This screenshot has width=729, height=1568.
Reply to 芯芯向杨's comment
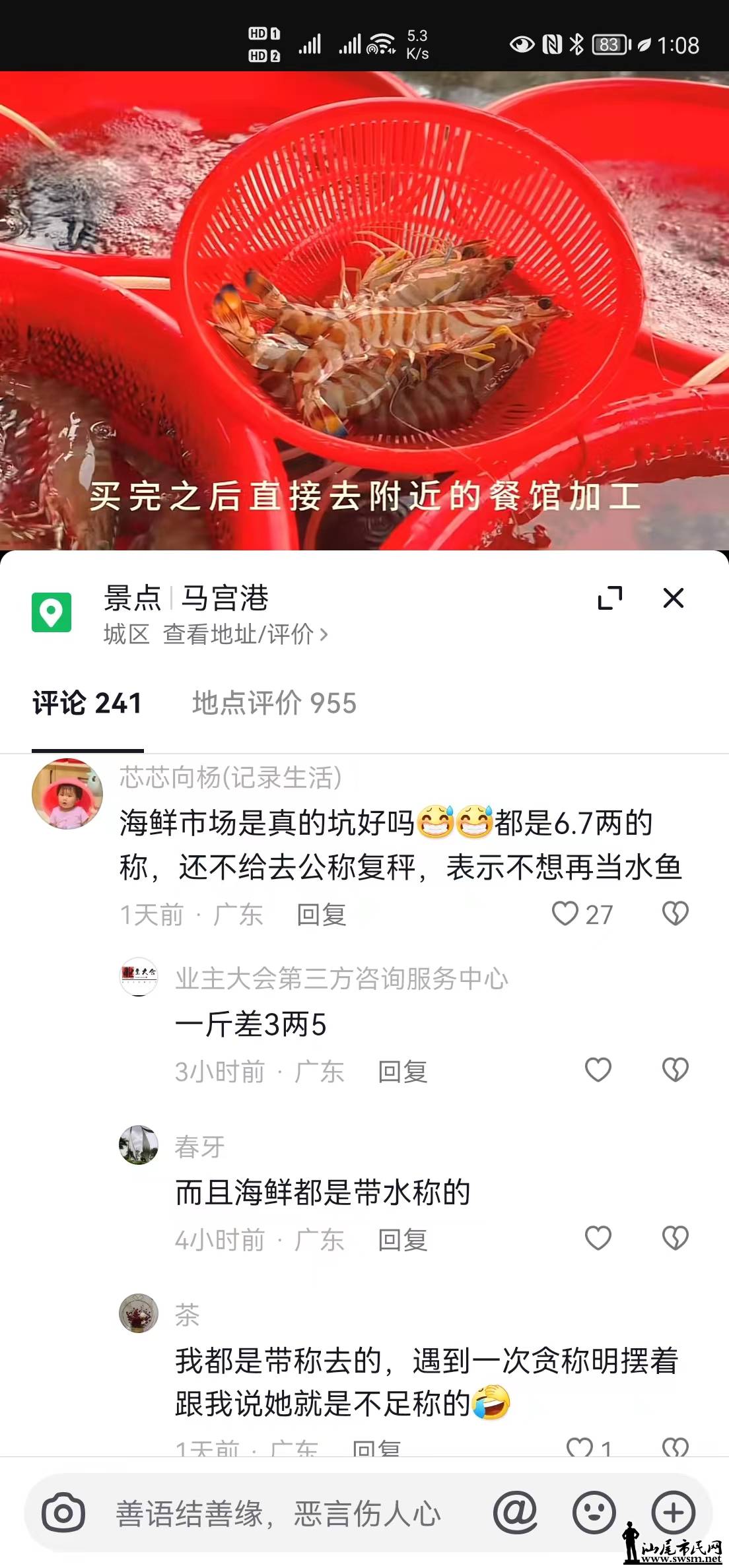point(322,915)
